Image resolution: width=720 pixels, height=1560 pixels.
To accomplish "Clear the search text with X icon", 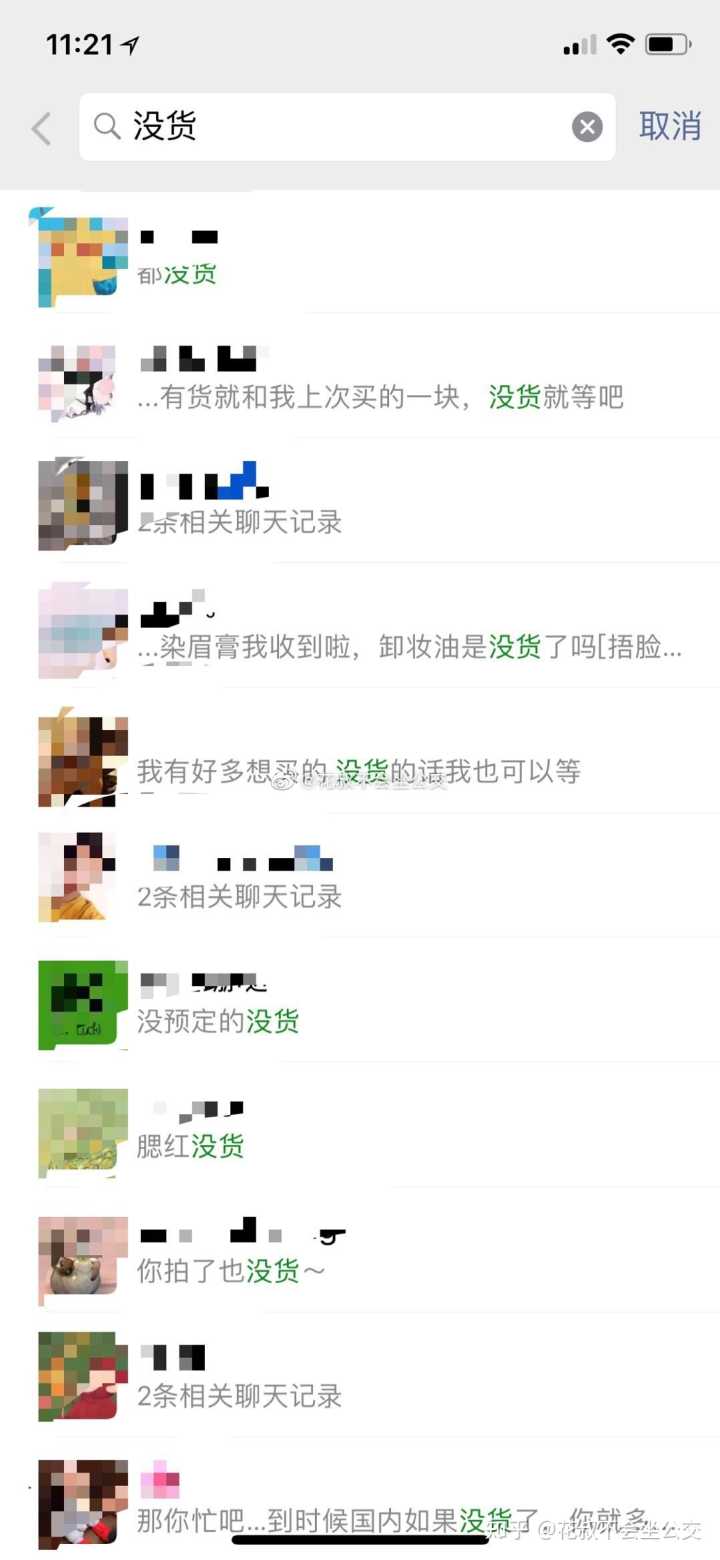I will tap(587, 127).
